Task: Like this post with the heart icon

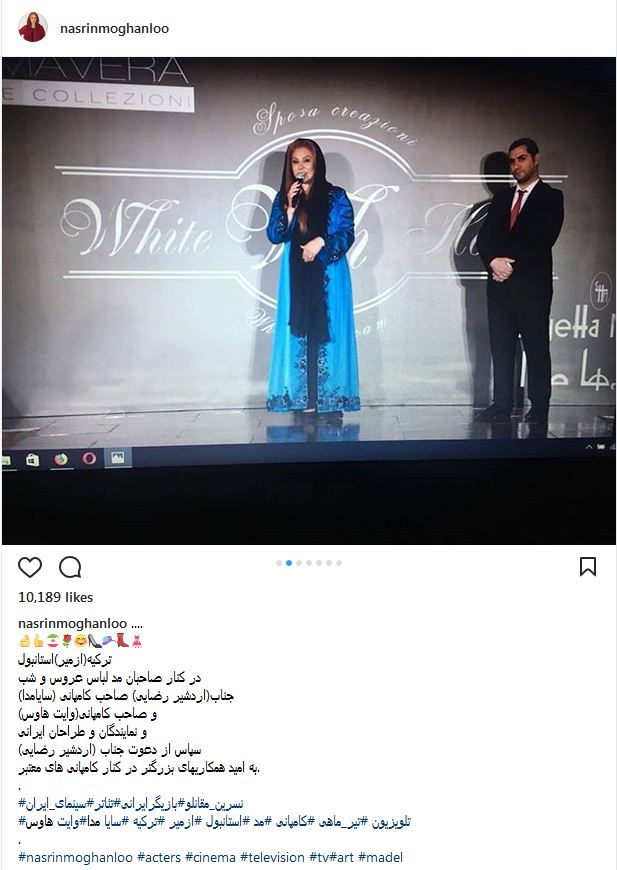Action: tap(31, 567)
